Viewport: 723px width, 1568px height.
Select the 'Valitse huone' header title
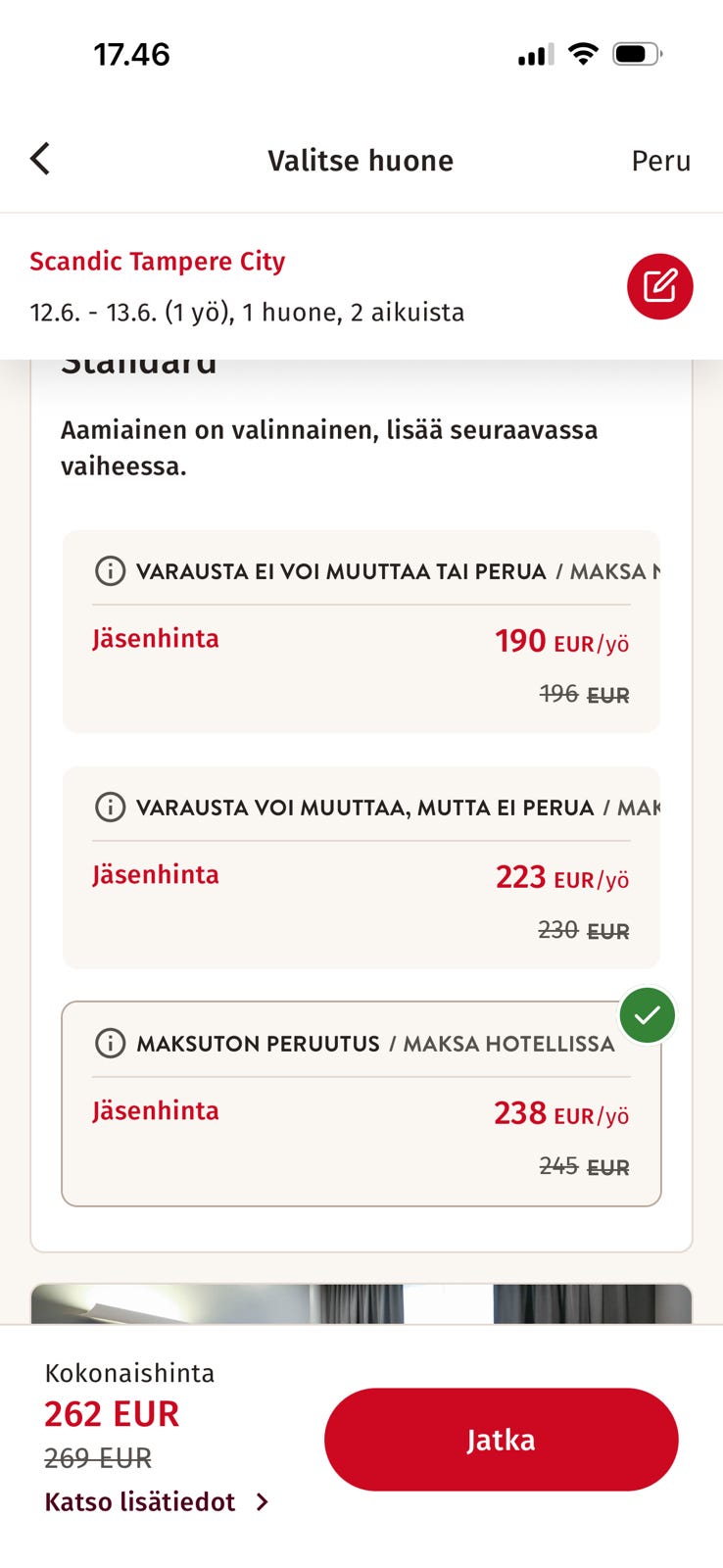361,160
